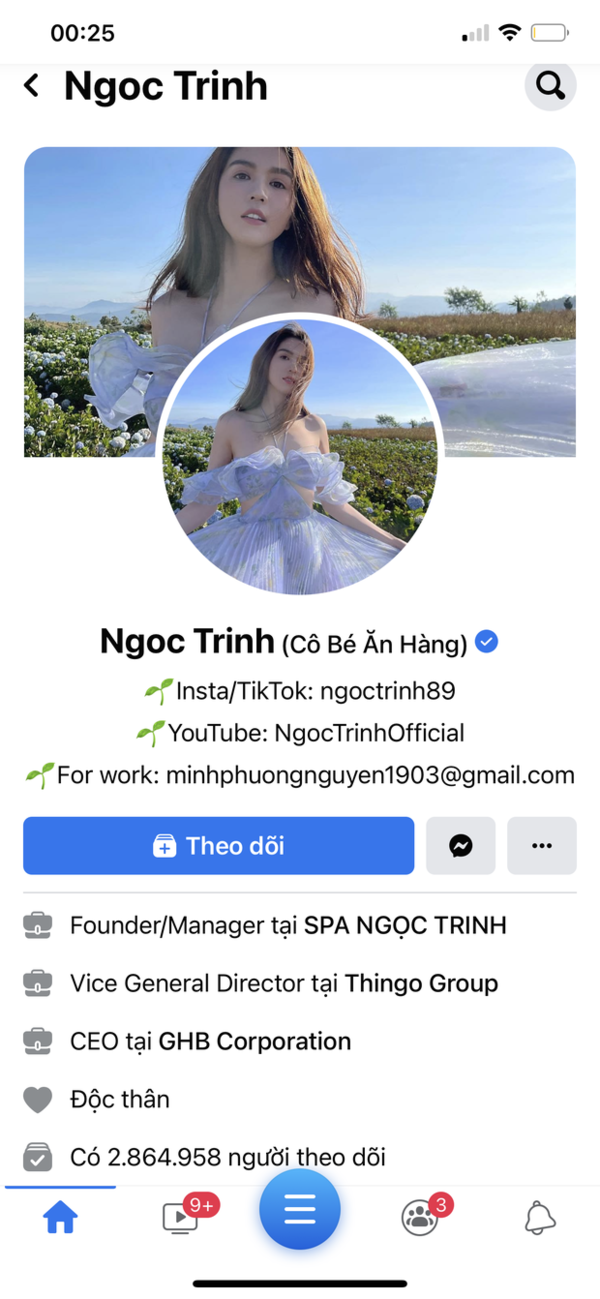Image resolution: width=600 pixels, height=1299 pixels.
Task: Open the notifications bell tab
Action: pos(540,1217)
